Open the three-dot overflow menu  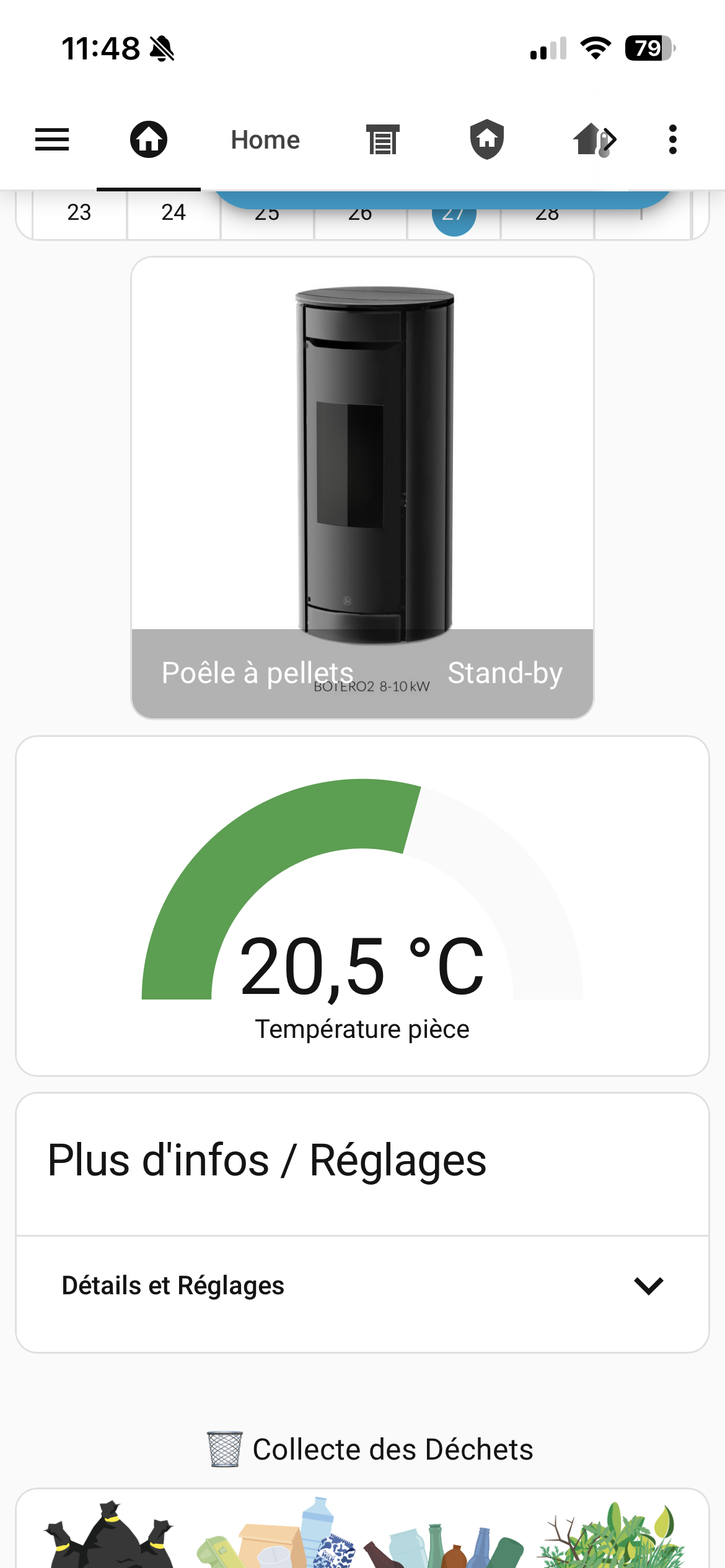(x=673, y=139)
